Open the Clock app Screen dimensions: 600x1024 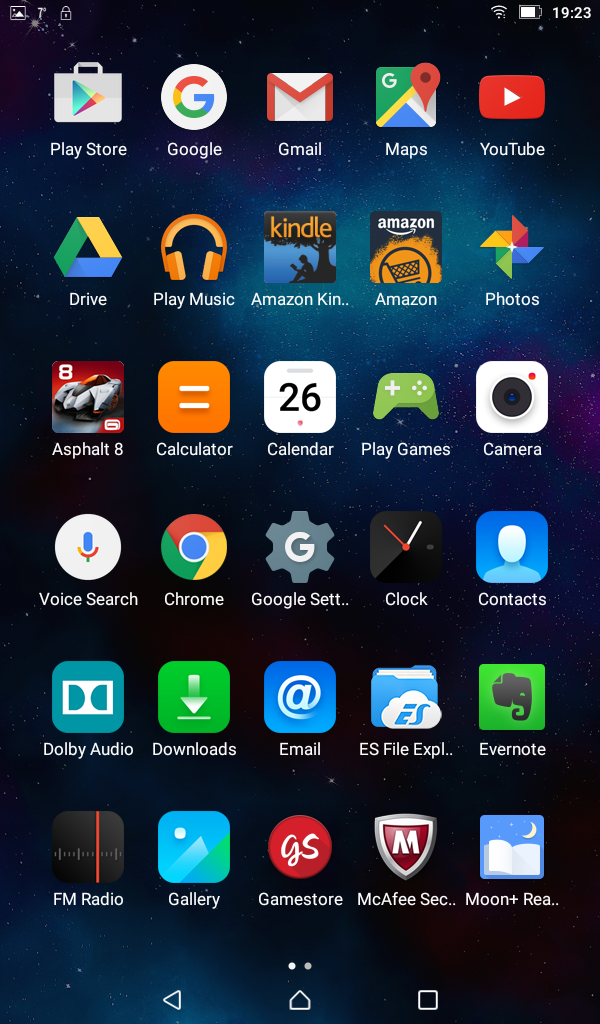tap(406, 547)
